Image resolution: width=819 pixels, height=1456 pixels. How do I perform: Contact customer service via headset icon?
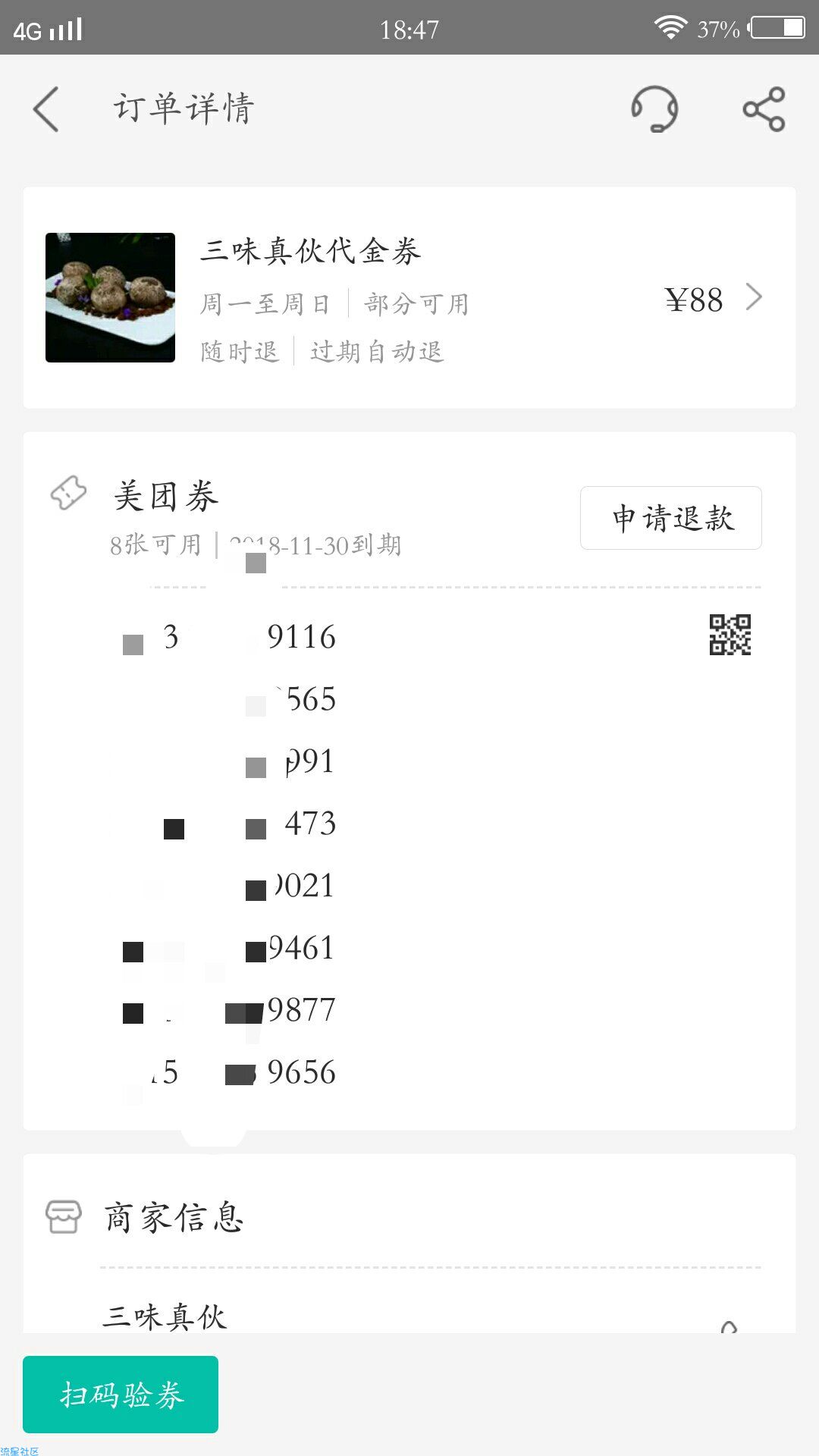point(654,109)
